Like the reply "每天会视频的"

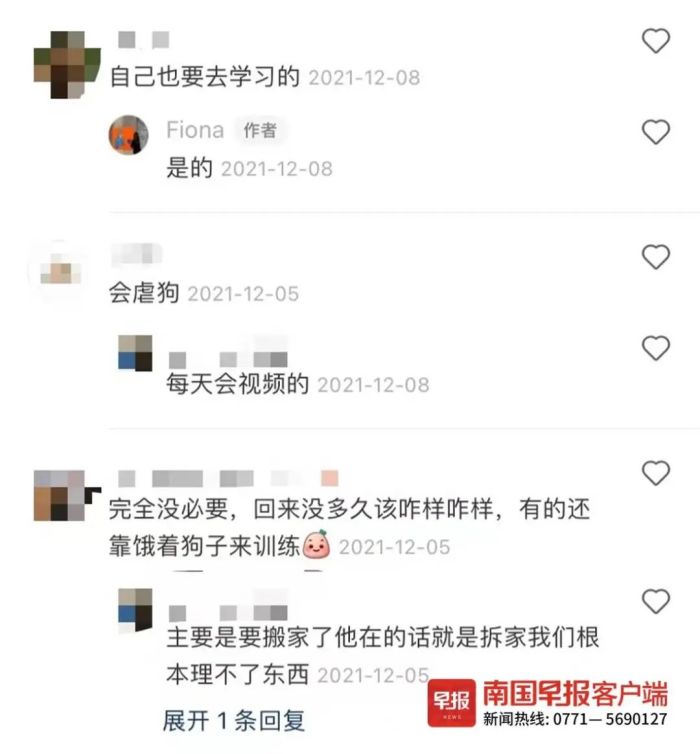coord(655,348)
